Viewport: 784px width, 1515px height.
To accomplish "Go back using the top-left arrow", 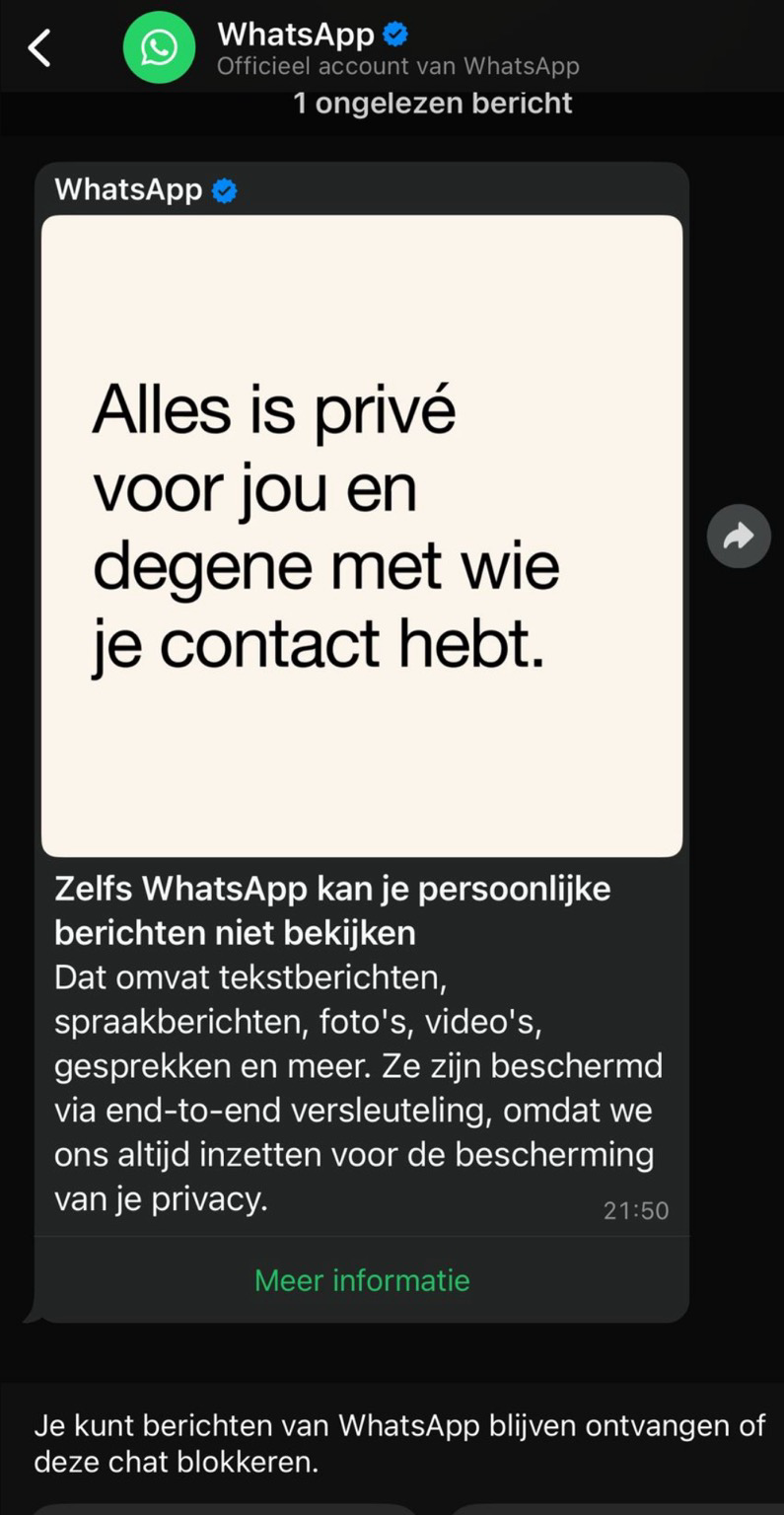I will coord(39,46).
